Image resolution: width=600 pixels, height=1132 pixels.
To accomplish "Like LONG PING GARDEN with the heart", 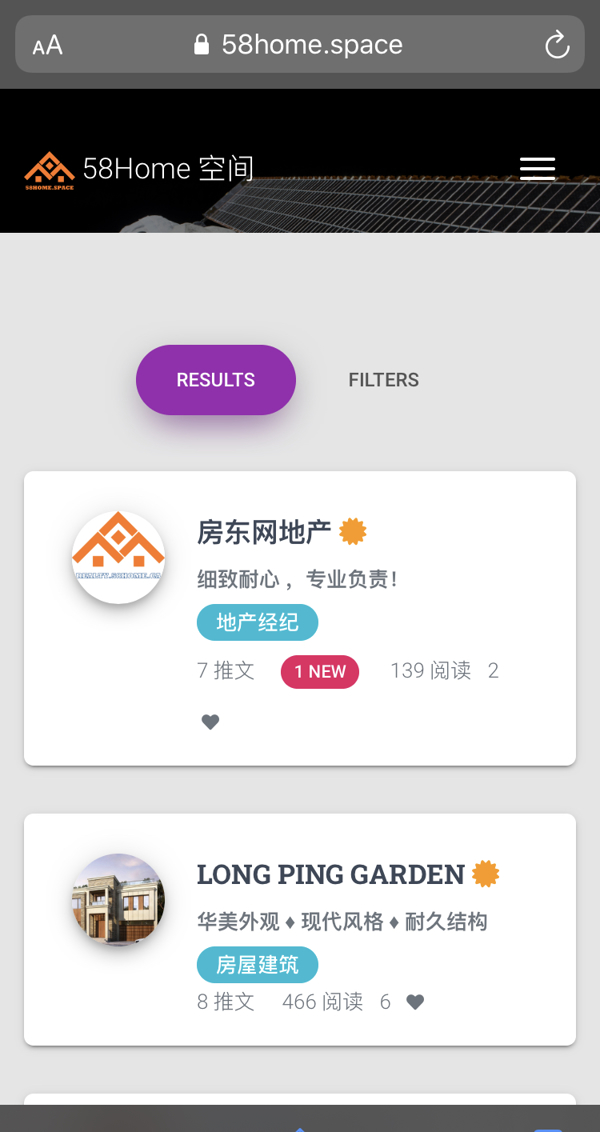I will point(415,1002).
